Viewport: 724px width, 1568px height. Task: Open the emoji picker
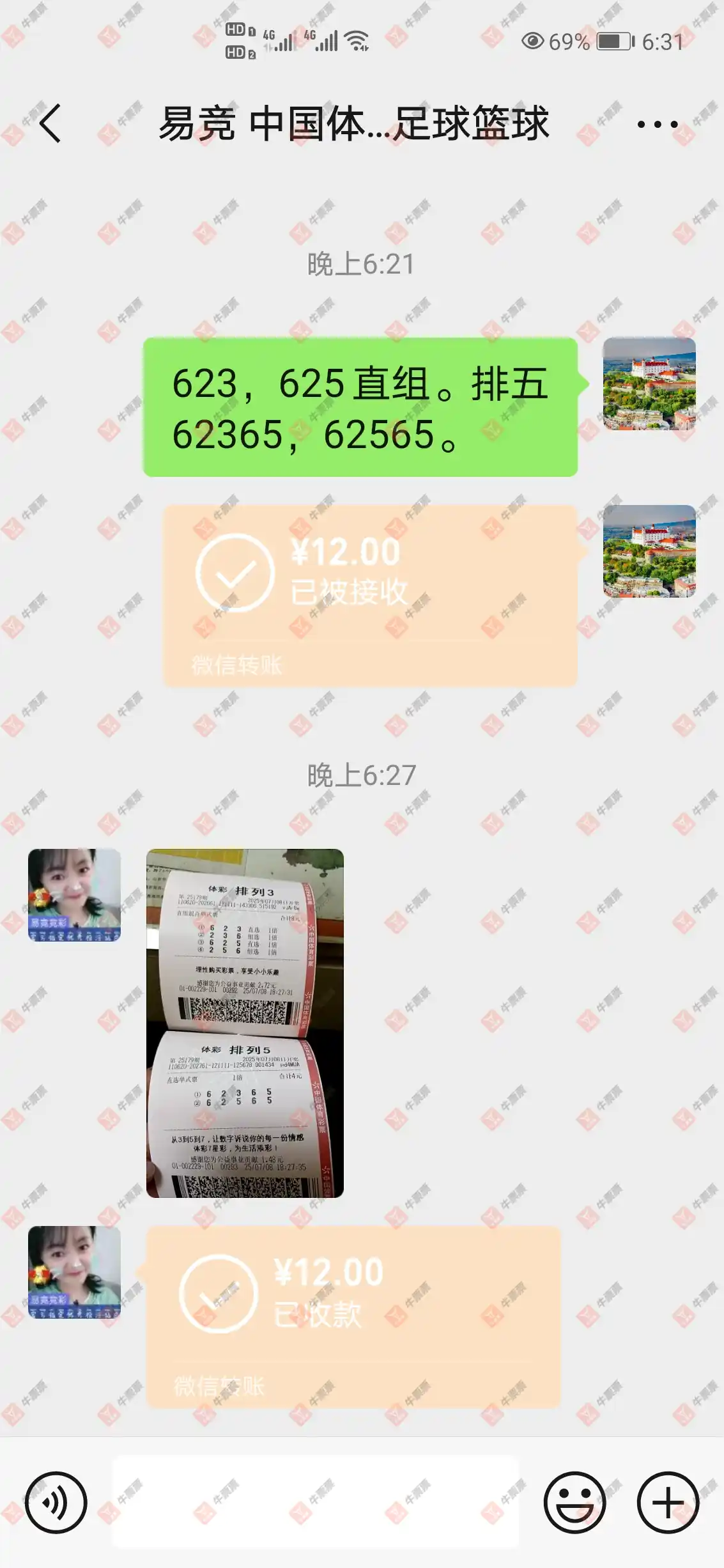pos(574,1502)
